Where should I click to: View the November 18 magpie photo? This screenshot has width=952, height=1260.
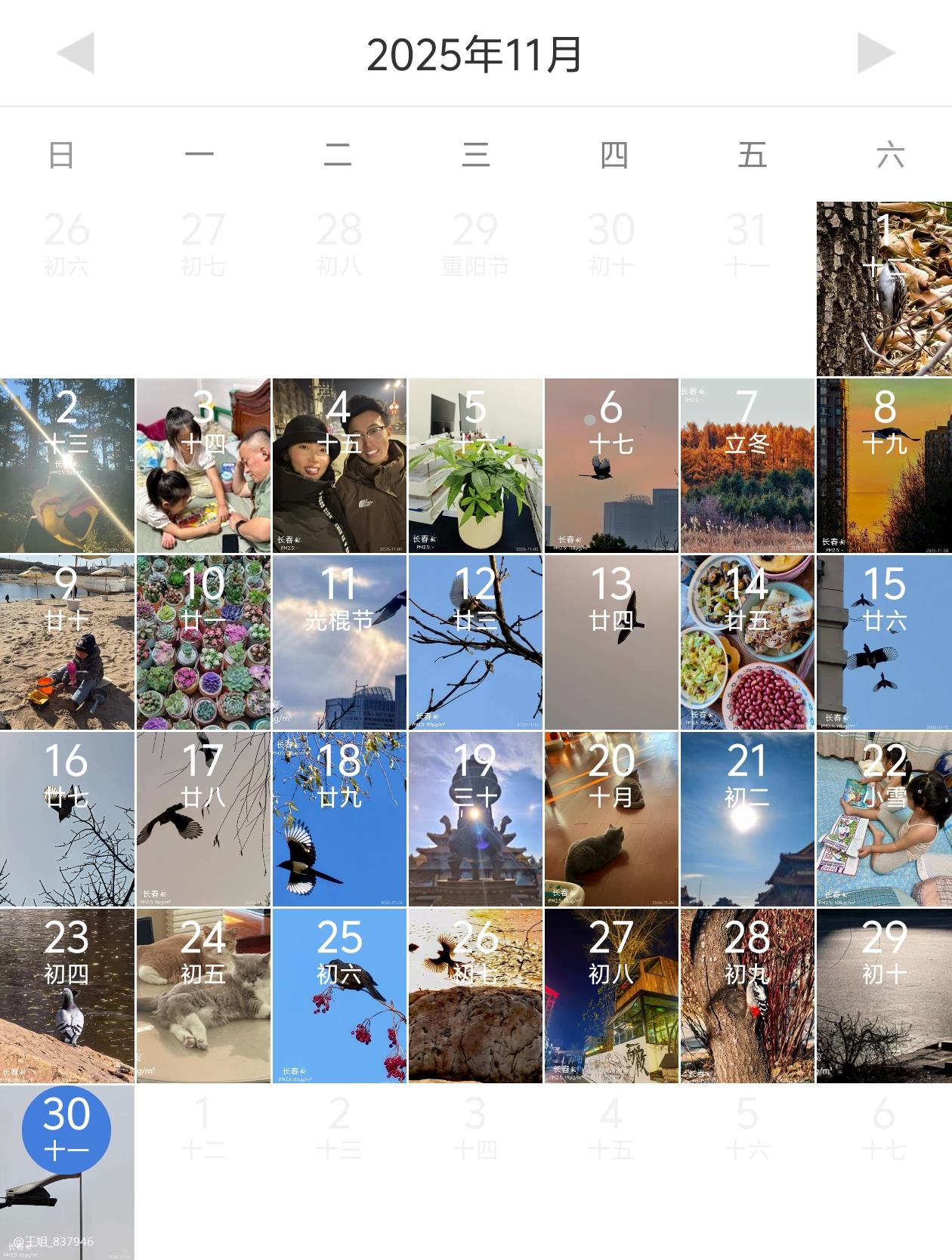pyautogui.click(x=339, y=819)
